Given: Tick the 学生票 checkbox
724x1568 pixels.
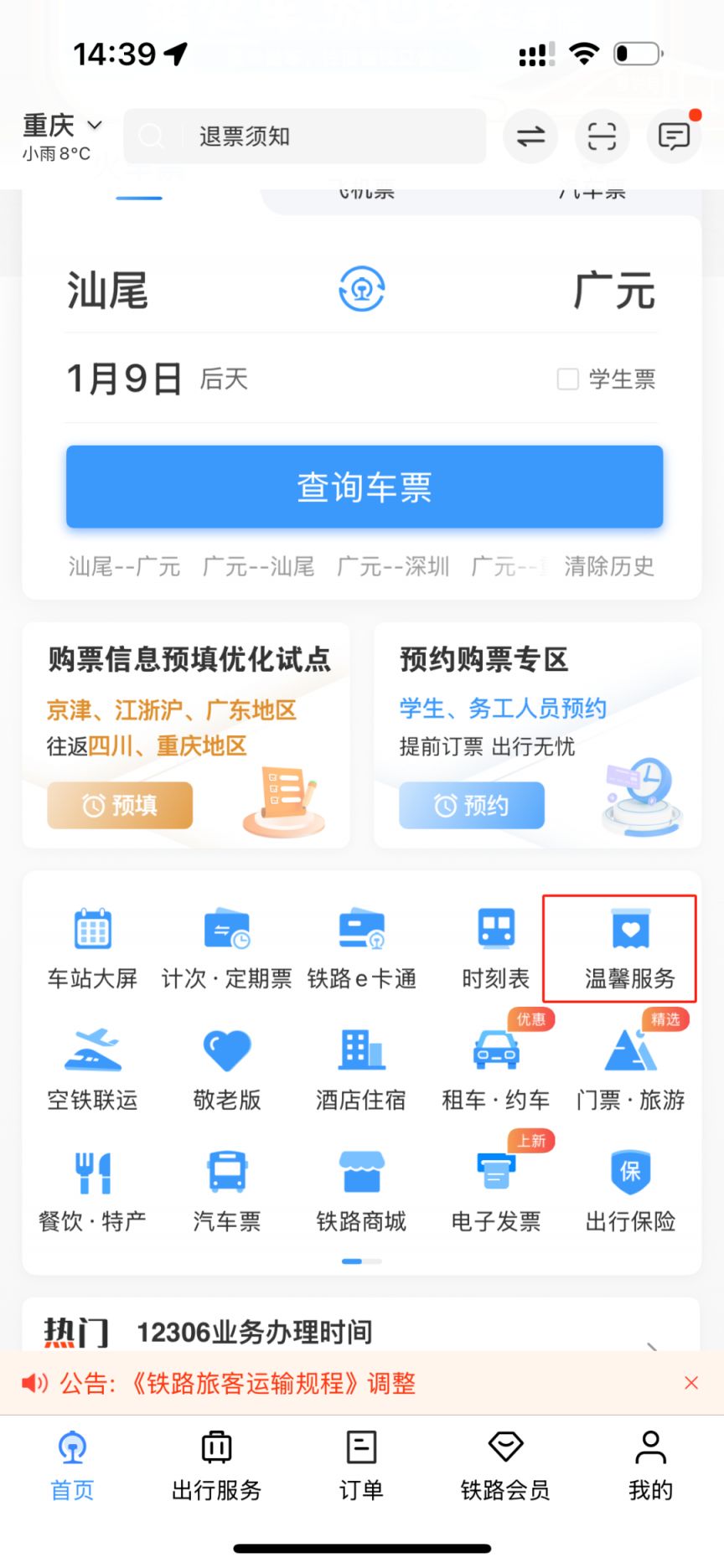Looking at the screenshot, I should 568,379.
